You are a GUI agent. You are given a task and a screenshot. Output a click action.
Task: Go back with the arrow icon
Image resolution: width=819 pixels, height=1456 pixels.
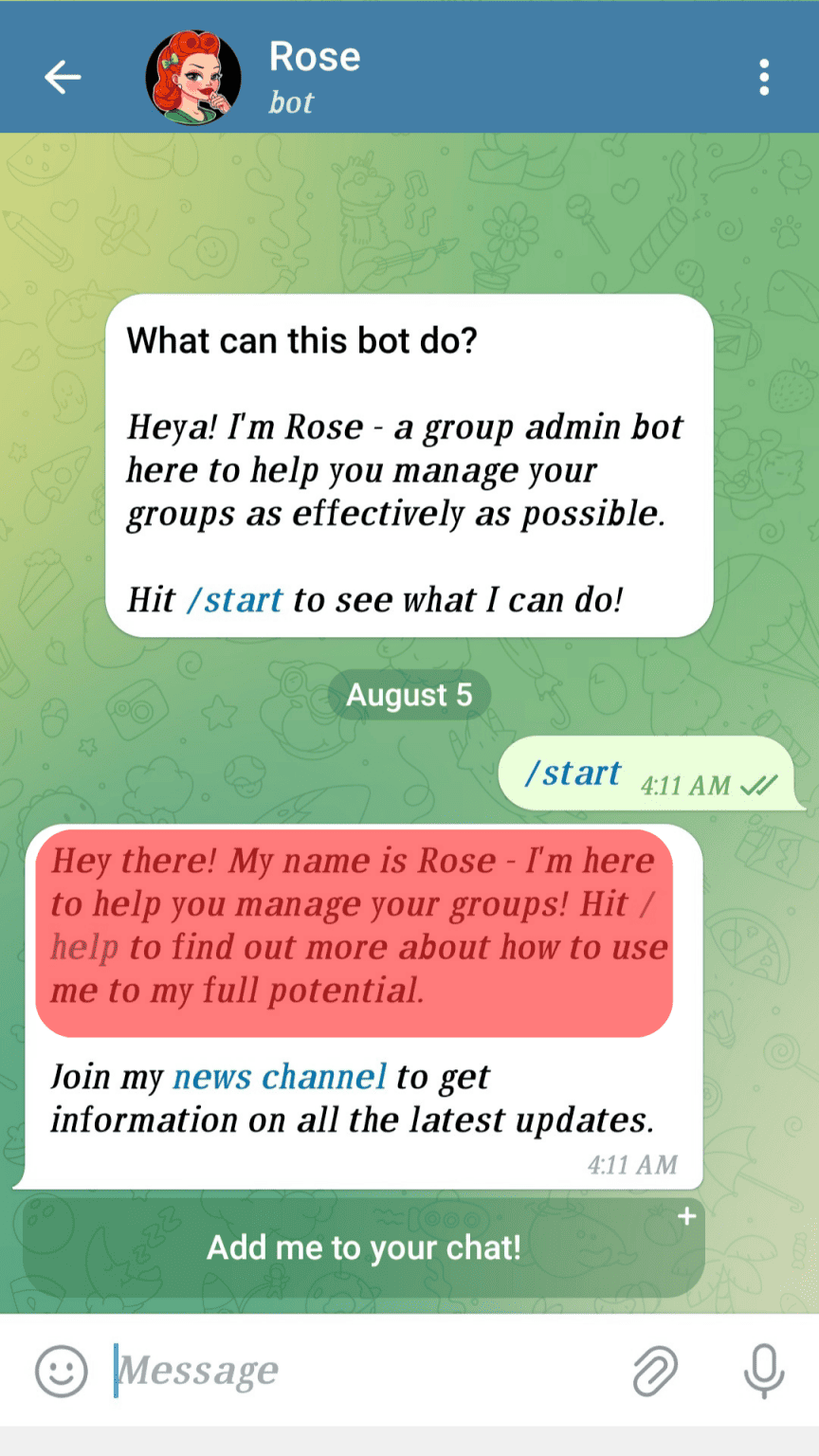pos(63,78)
